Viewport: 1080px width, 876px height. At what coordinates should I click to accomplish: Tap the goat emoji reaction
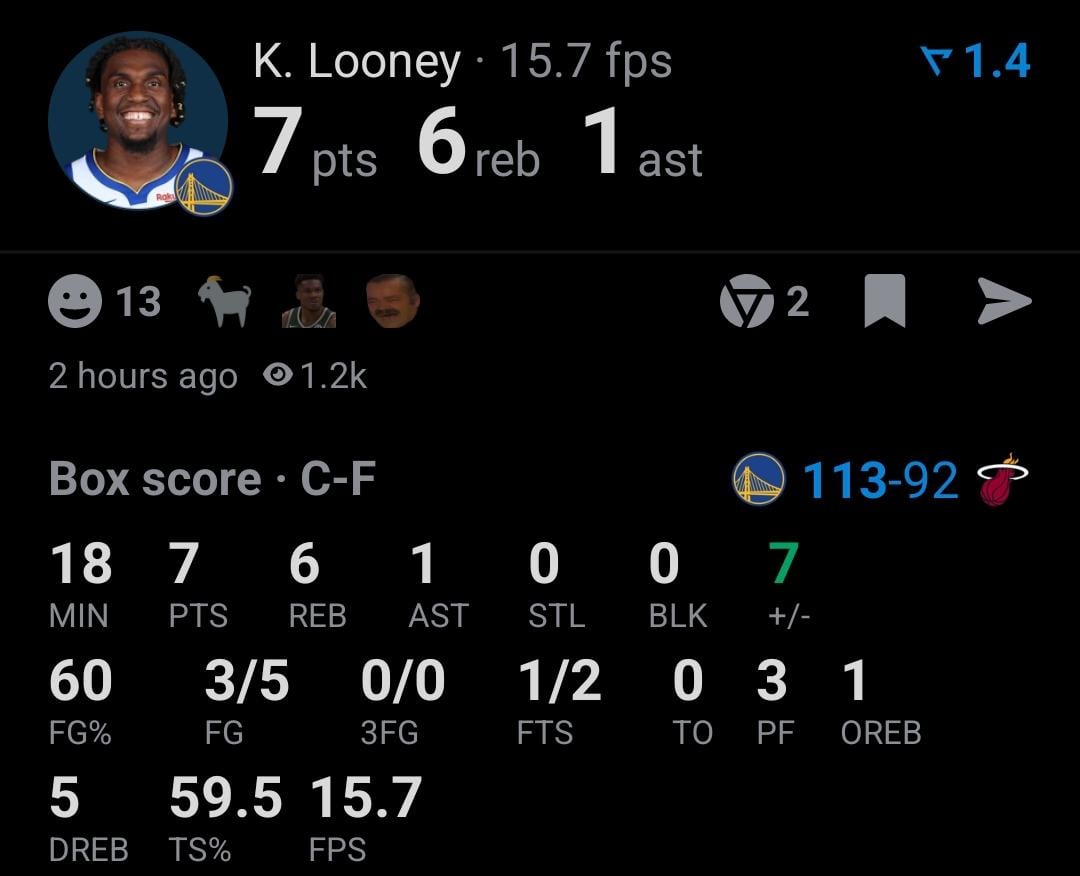pyautogui.click(x=224, y=301)
